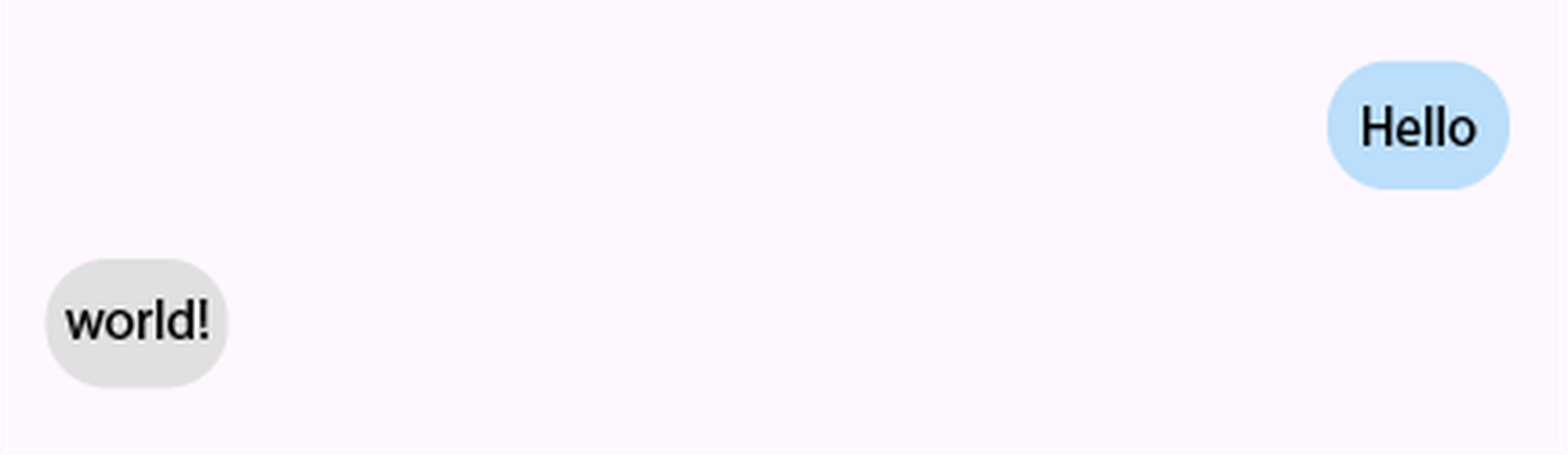Select the grey world! message bubble
The height and width of the screenshot is (455, 1568).
pyautogui.click(x=137, y=323)
